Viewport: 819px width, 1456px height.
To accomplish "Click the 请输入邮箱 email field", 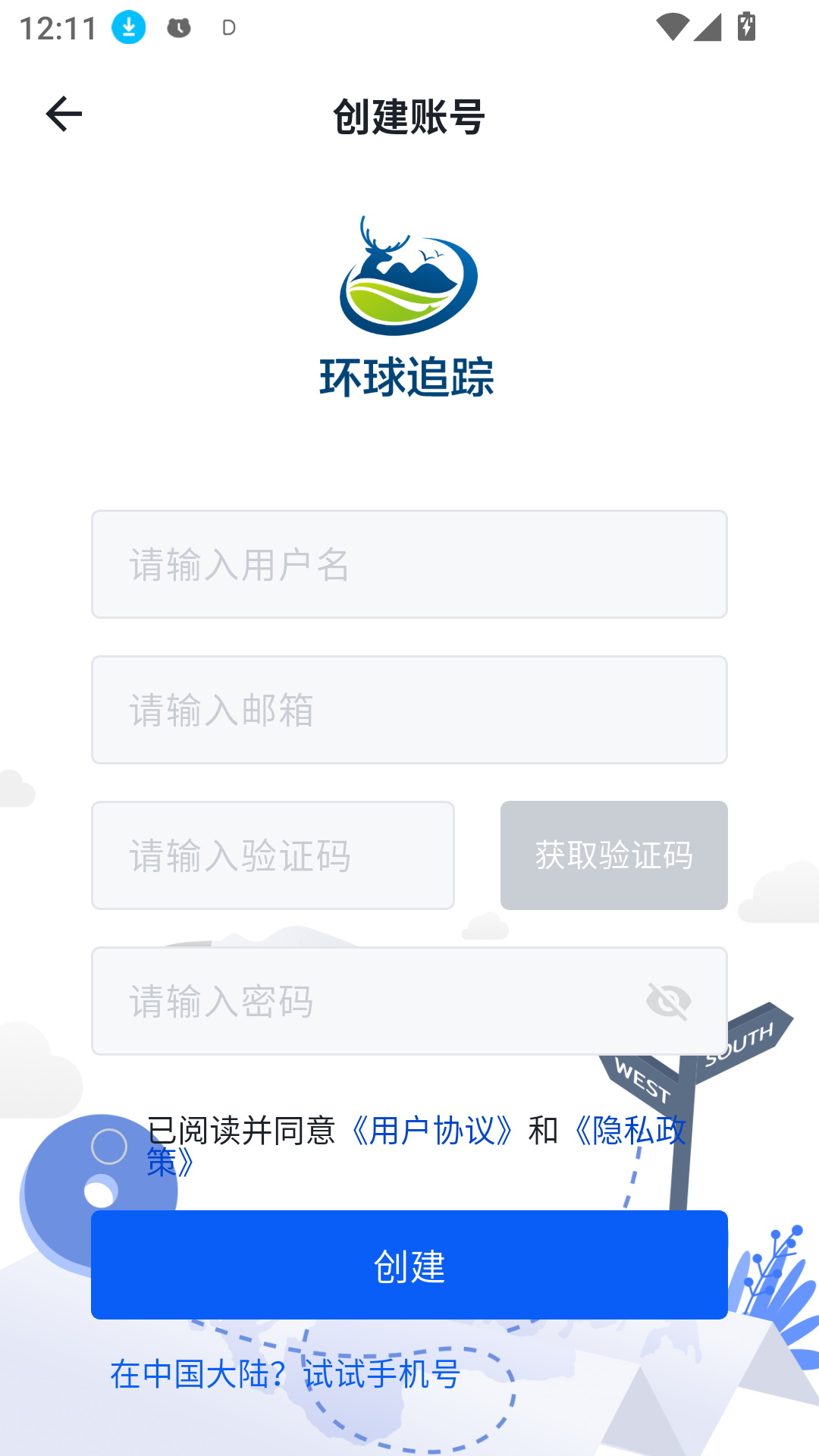I will (x=408, y=709).
